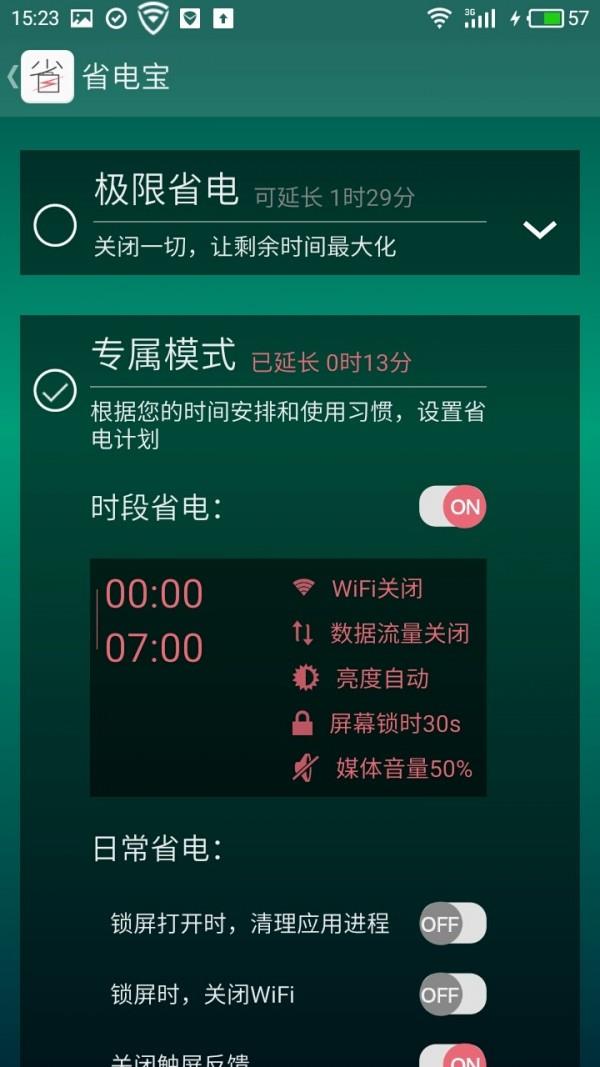Turn off the 时段省电 switch

coord(453,507)
